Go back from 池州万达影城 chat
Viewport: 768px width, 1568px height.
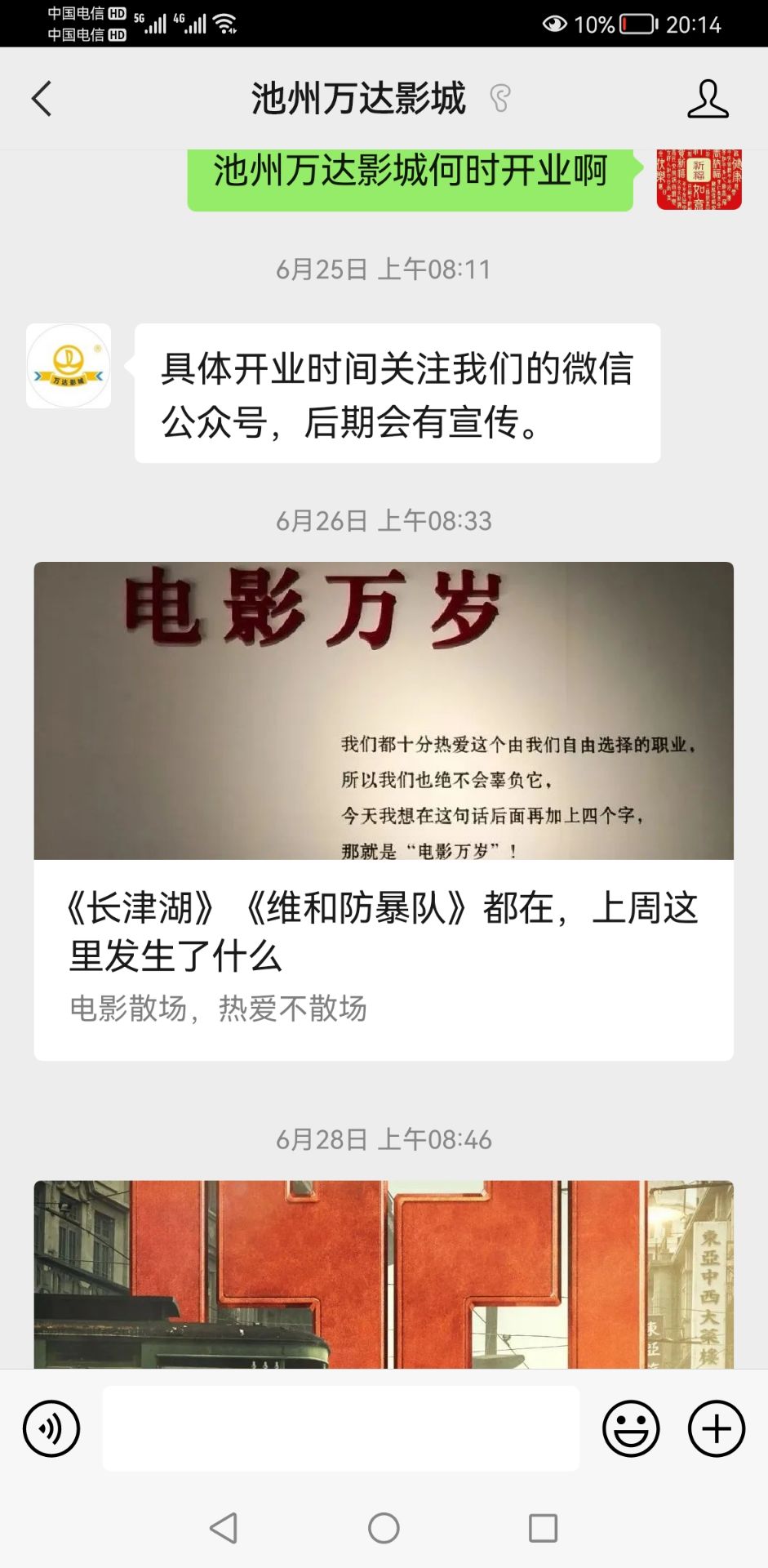click(42, 99)
